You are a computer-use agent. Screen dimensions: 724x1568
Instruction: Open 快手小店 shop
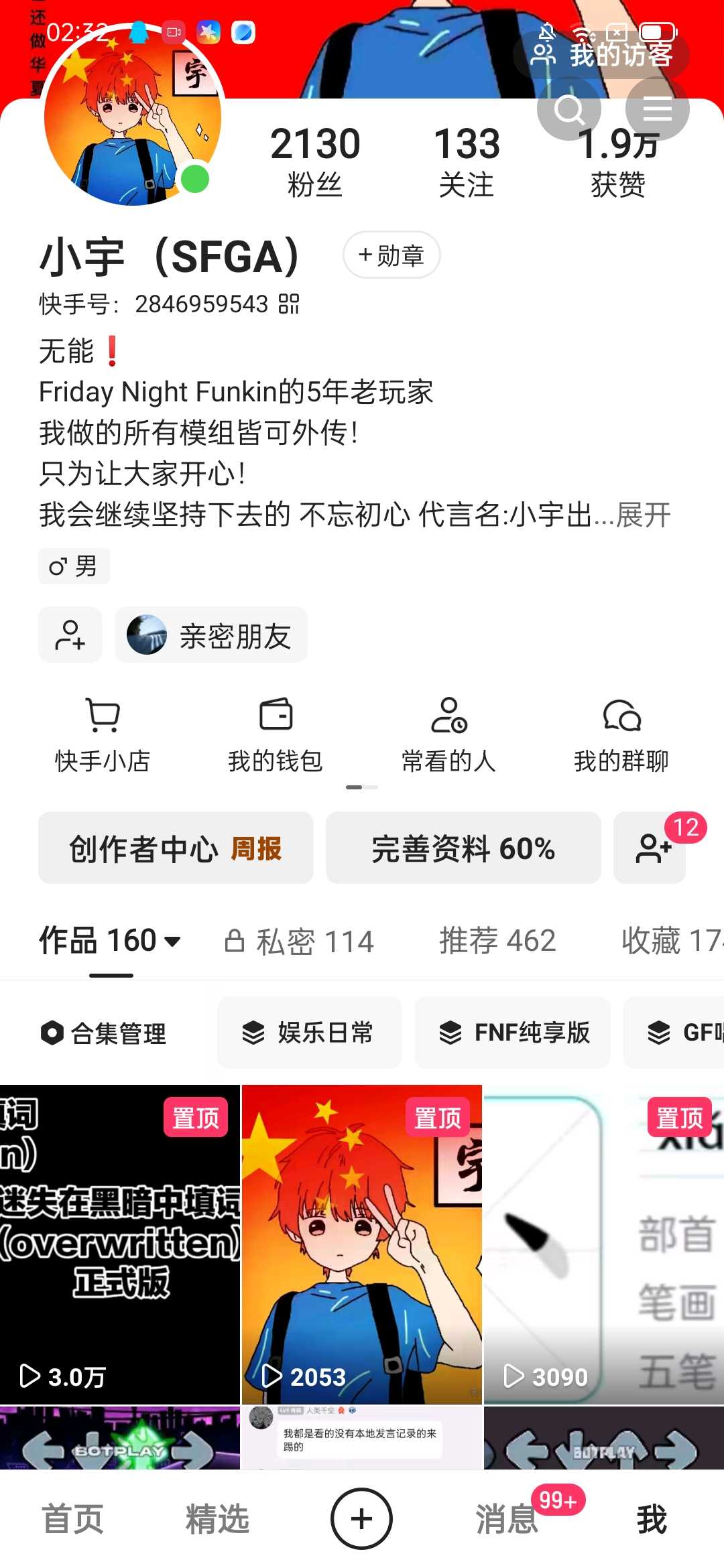(x=103, y=734)
